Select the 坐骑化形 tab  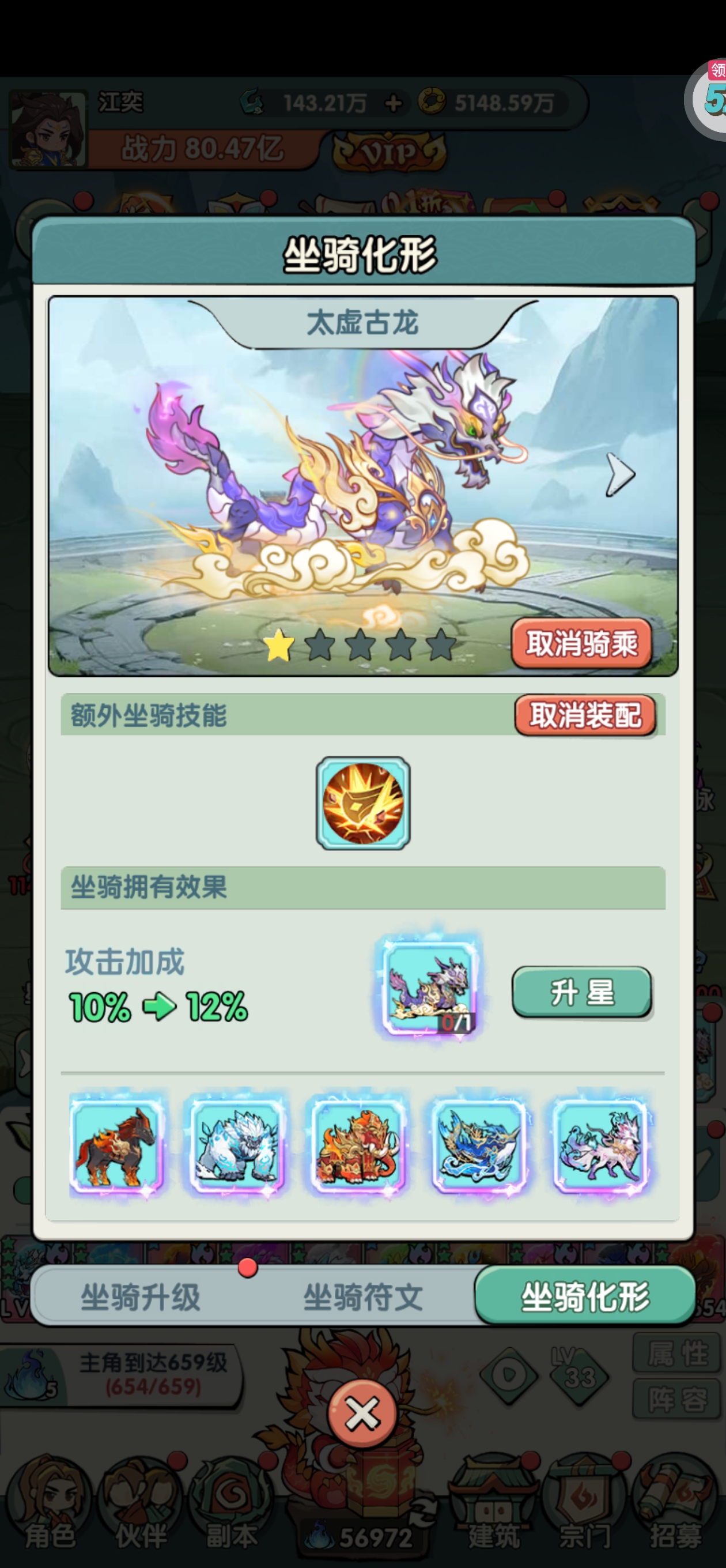(585, 1296)
